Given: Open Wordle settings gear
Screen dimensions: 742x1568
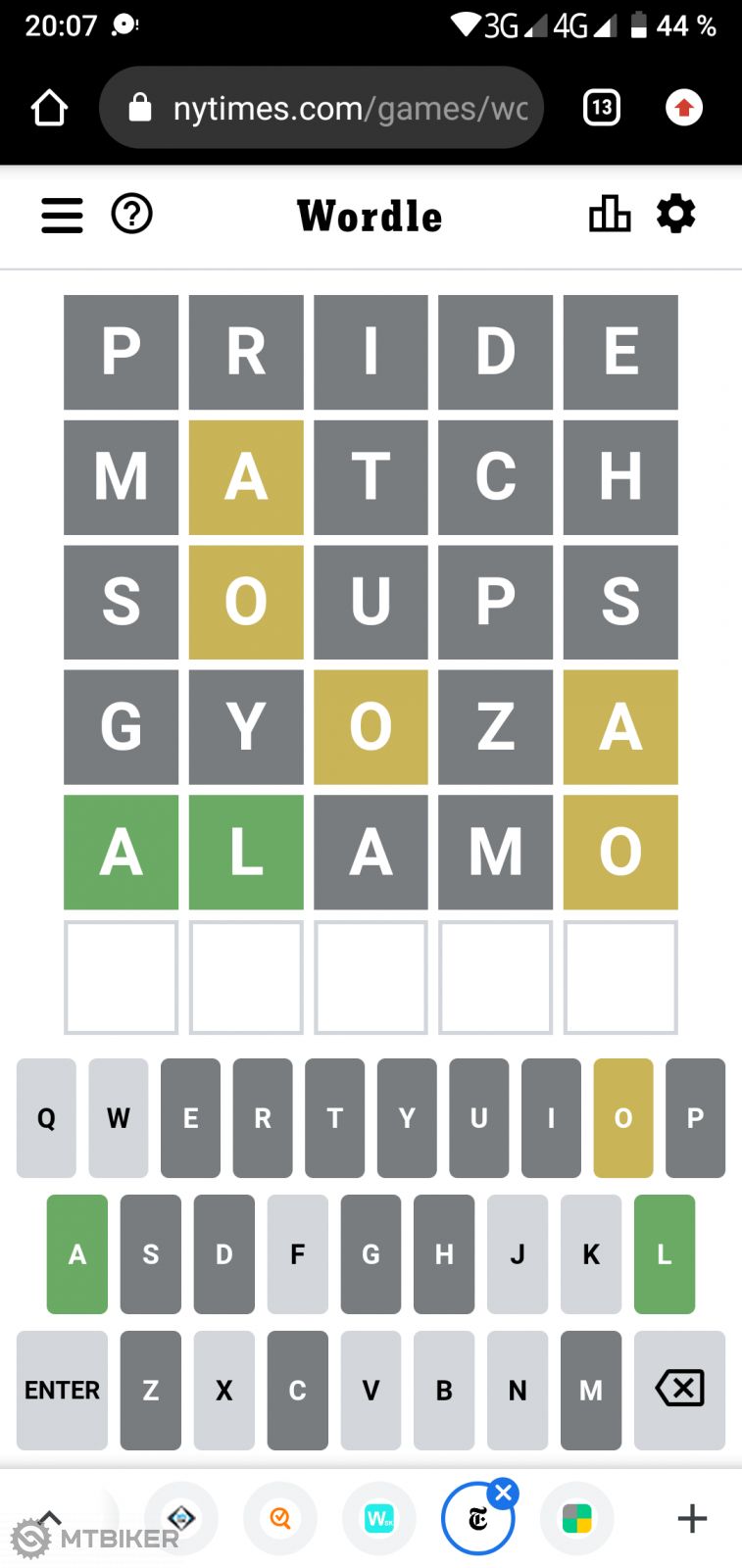Looking at the screenshot, I should [x=675, y=214].
